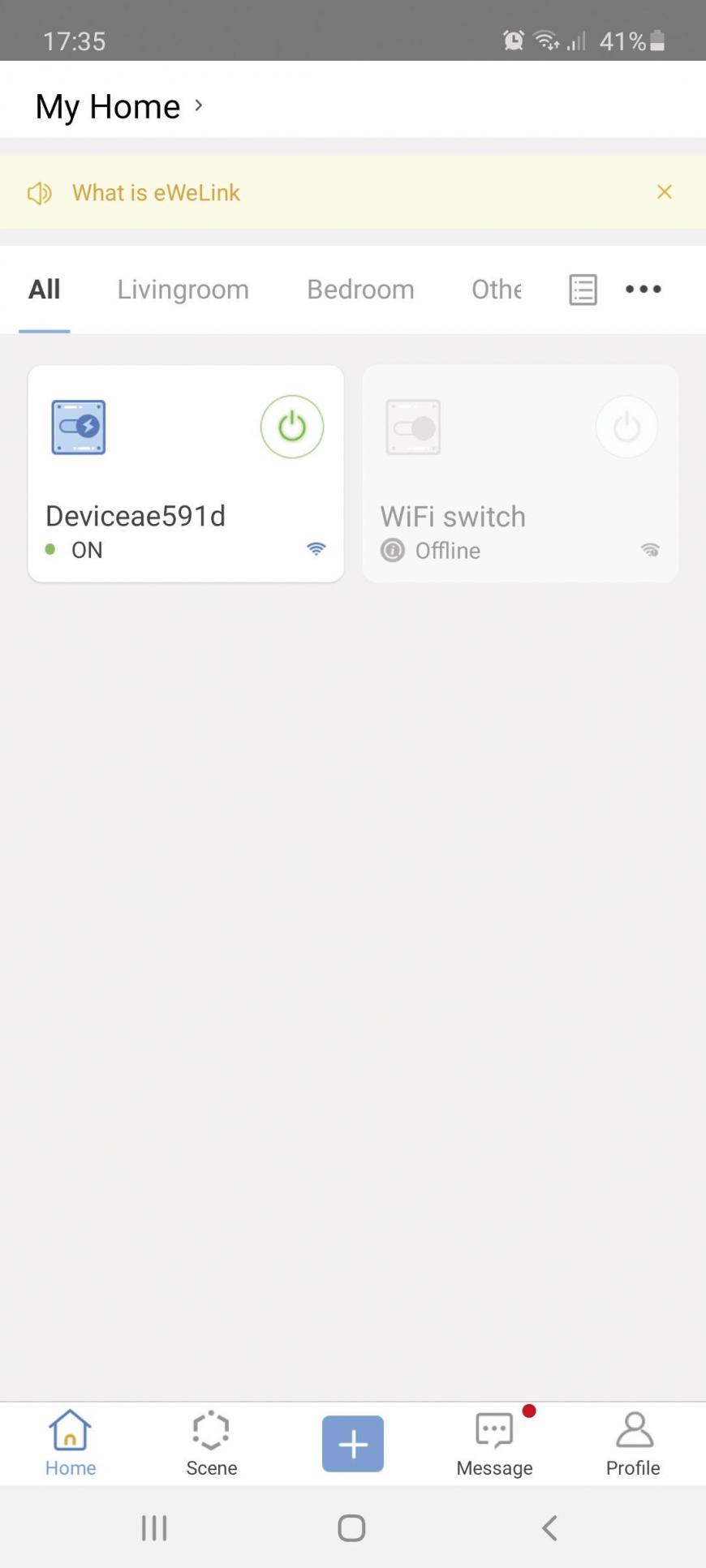Open the Message tab
706x1568 pixels.
click(x=494, y=1444)
